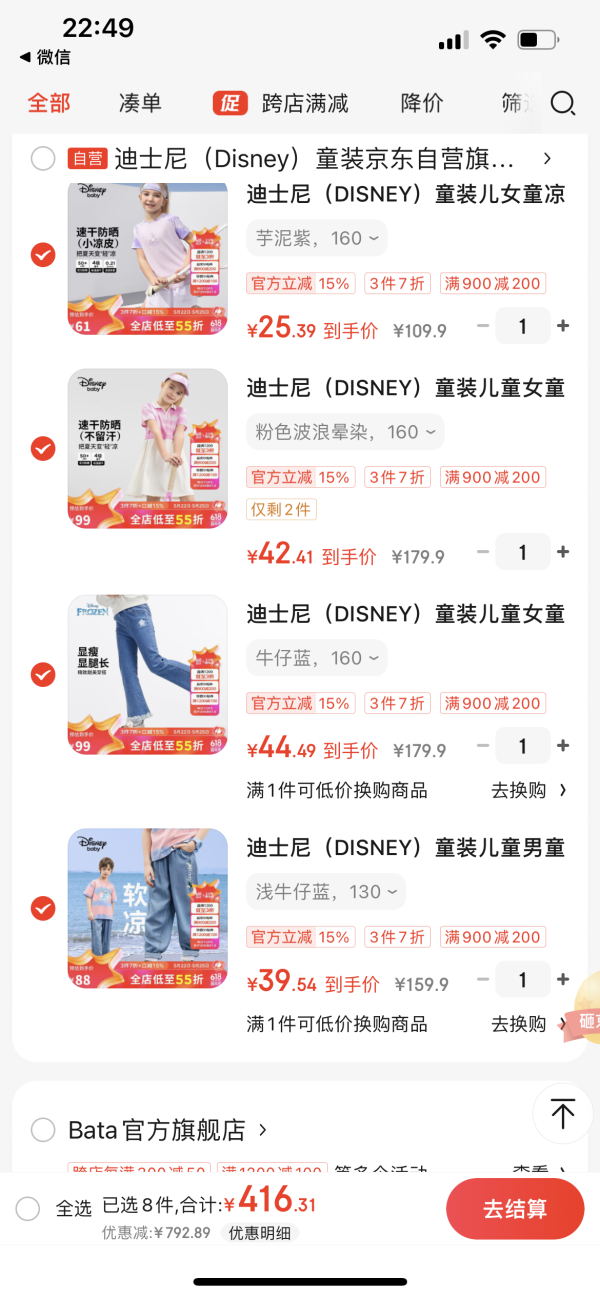The height and width of the screenshot is (1298, 600).
Task: Open the 牛仔蓝 jeans product image
Action: (148, 675)
